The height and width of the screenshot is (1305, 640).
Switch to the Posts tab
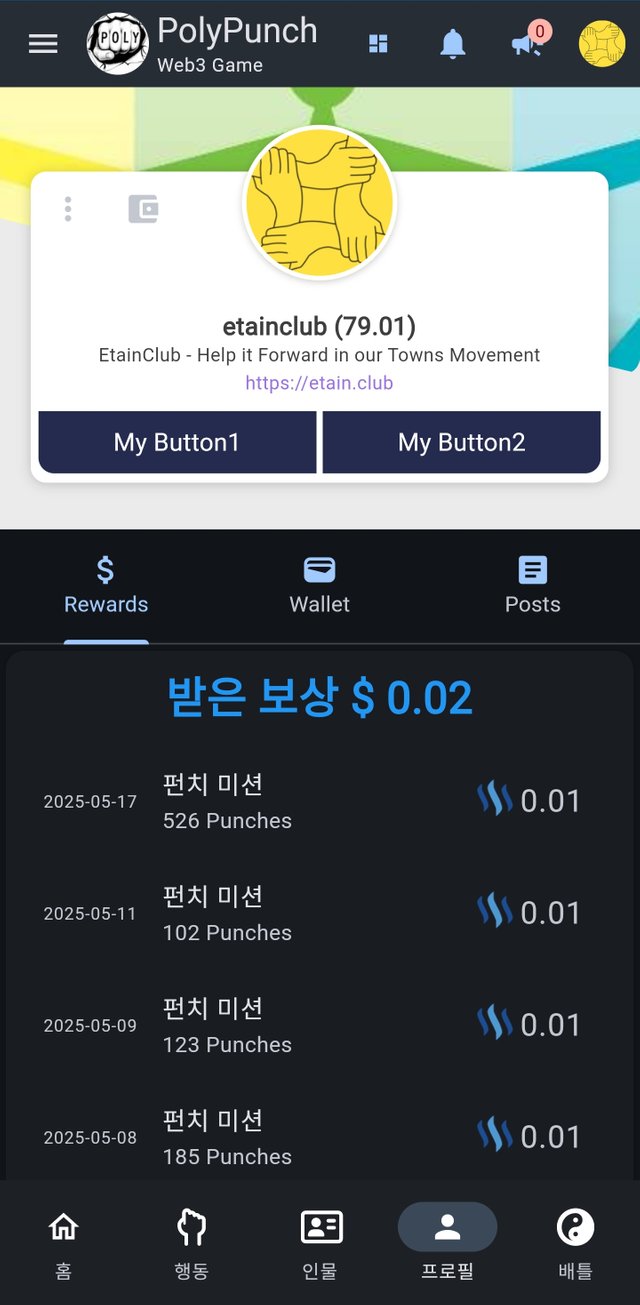(533, 586)
